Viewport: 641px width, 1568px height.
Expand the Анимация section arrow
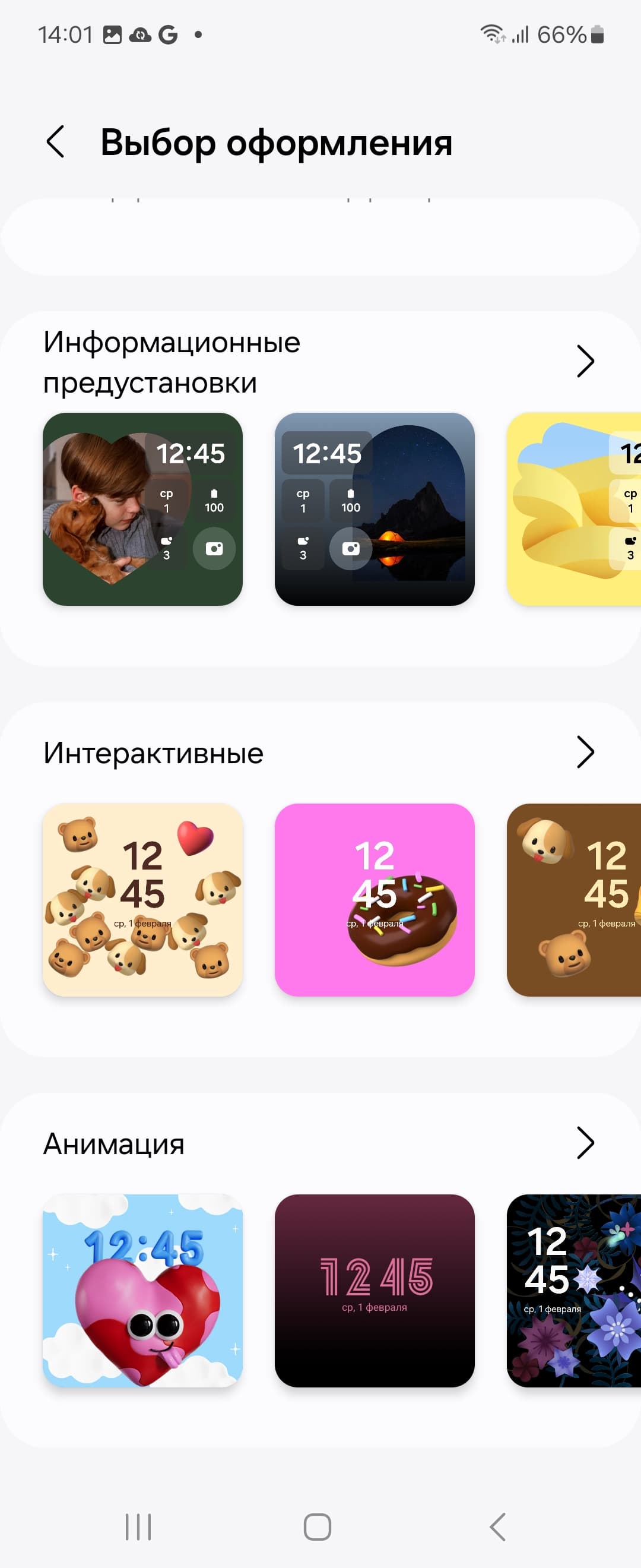tap(585, 1143)
